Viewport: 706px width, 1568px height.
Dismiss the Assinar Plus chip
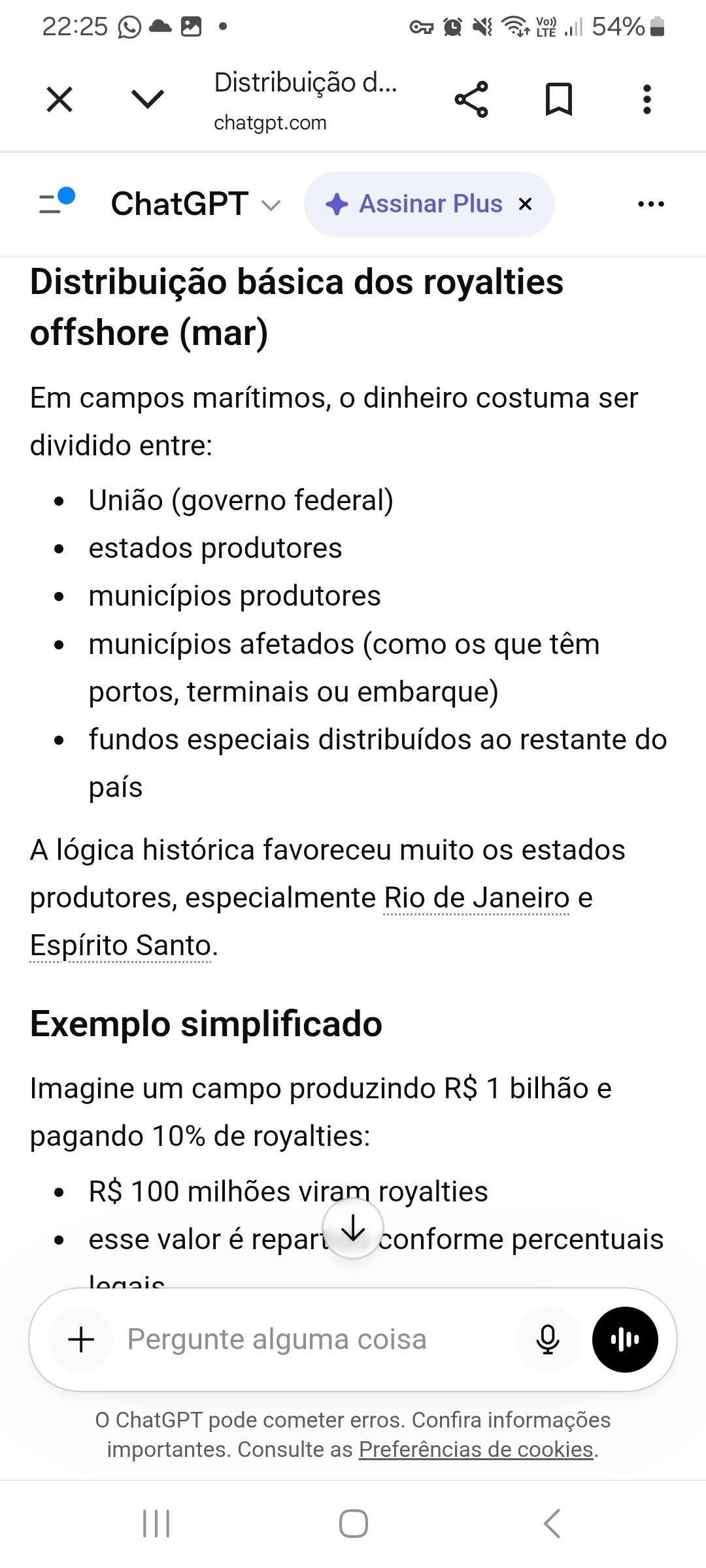tap(525, 204)
